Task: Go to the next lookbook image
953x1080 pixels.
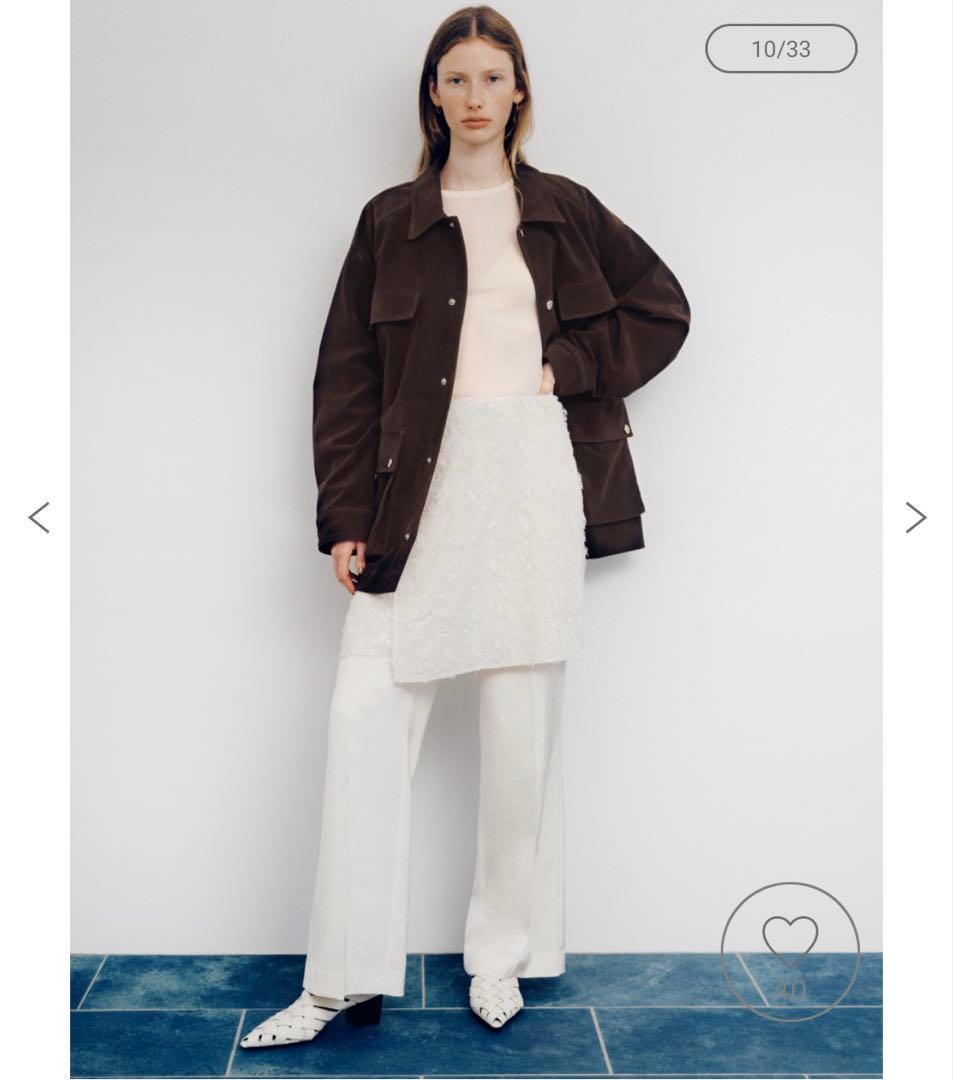Action: (915, 517)
